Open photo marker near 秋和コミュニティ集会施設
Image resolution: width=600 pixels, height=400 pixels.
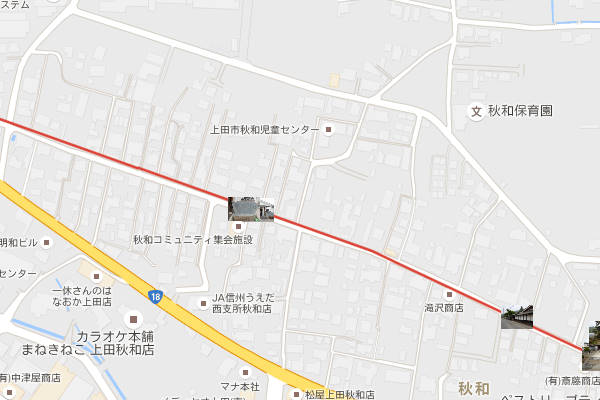click(x=251, y=208)
